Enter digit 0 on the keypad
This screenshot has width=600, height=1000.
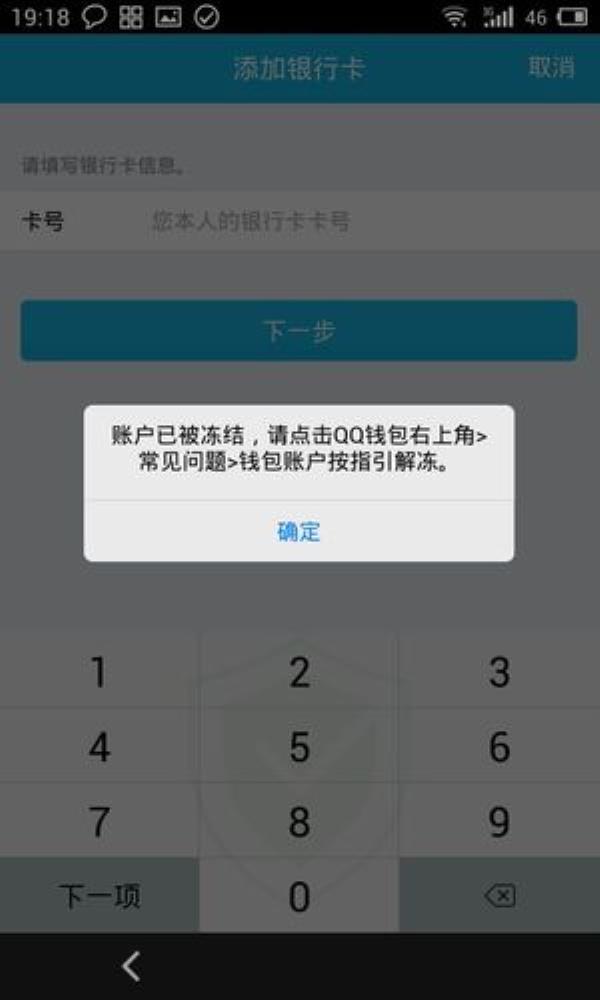(299, 897)
